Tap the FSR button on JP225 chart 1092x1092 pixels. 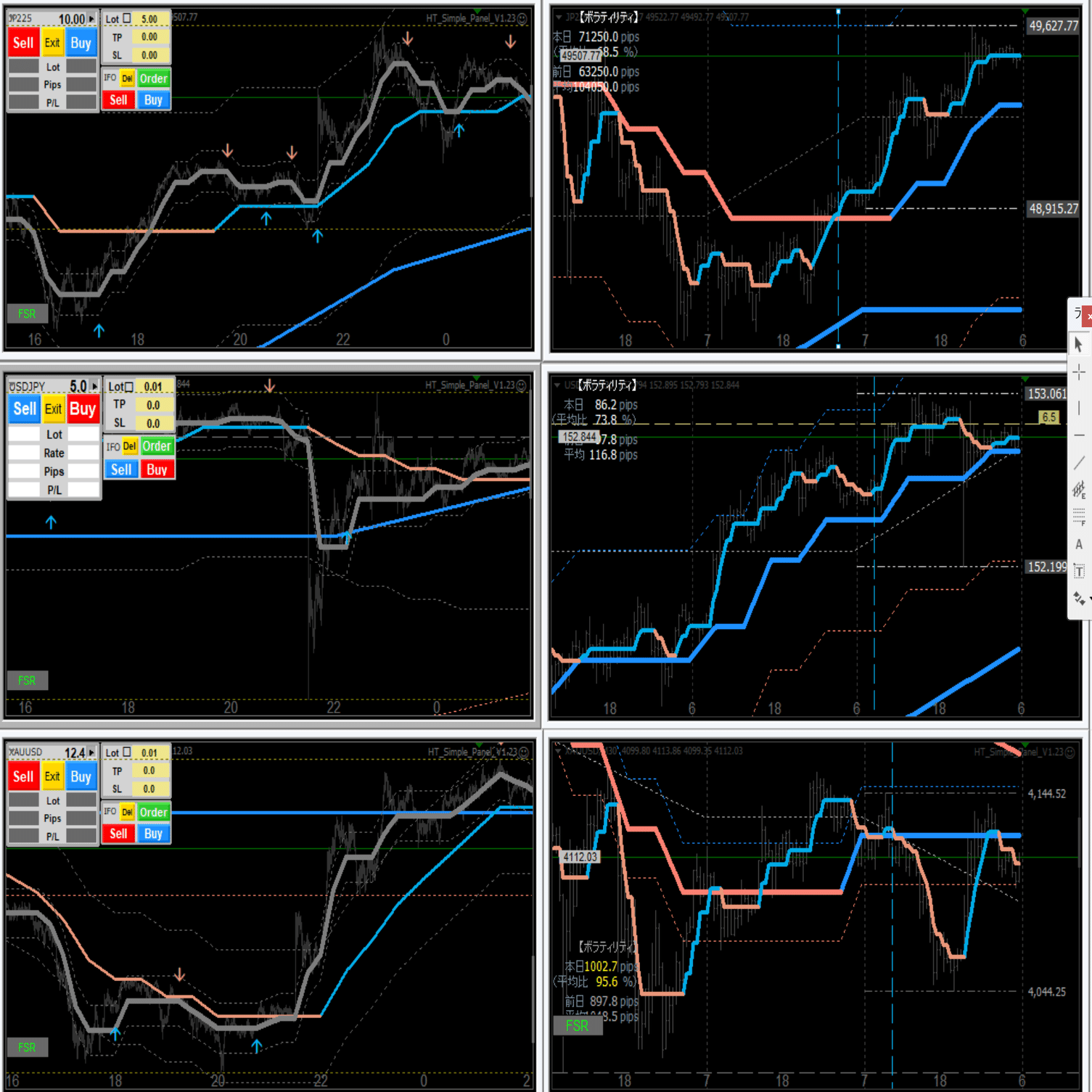[27, 313]
